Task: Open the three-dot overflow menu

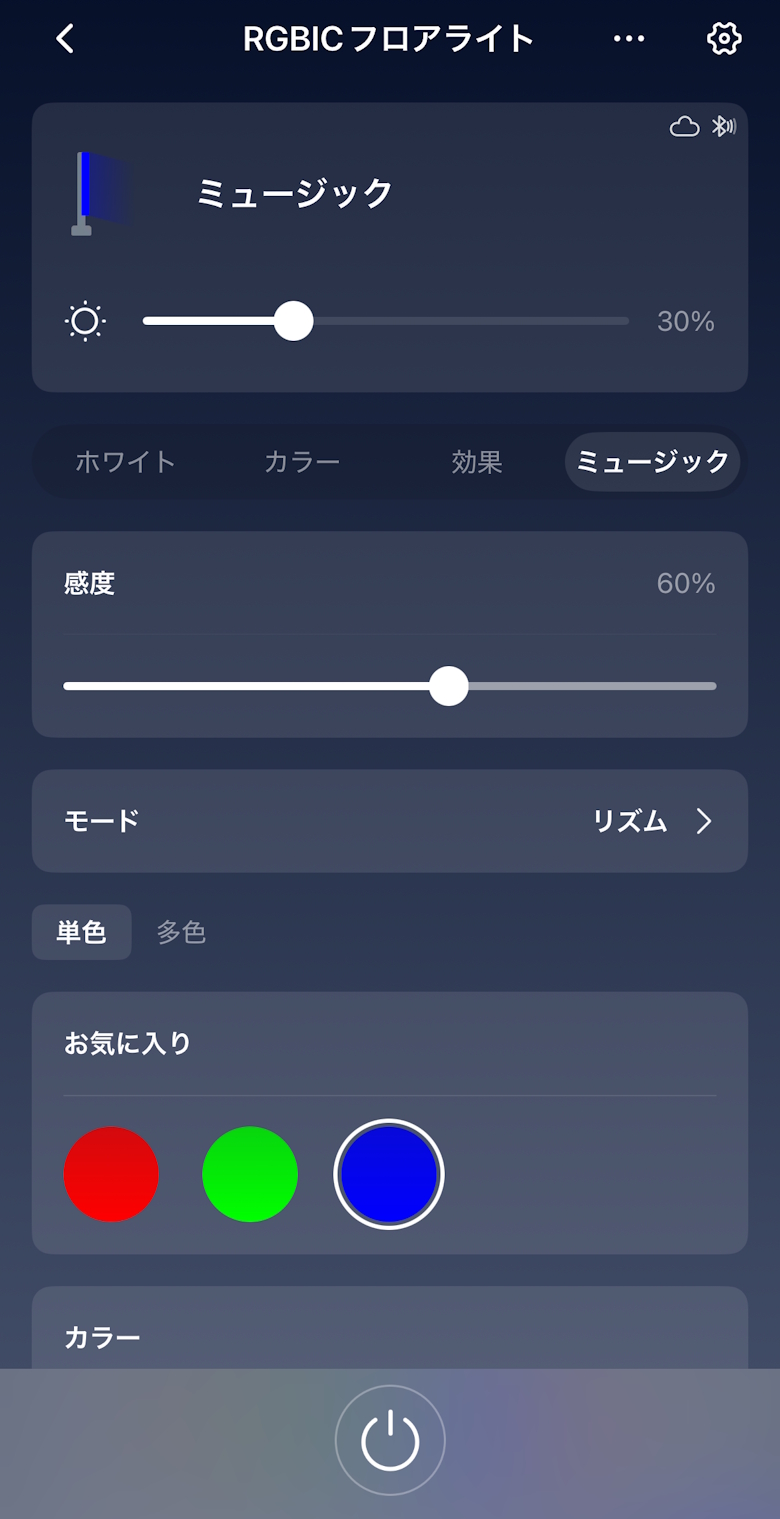Action: click(629, 39)
